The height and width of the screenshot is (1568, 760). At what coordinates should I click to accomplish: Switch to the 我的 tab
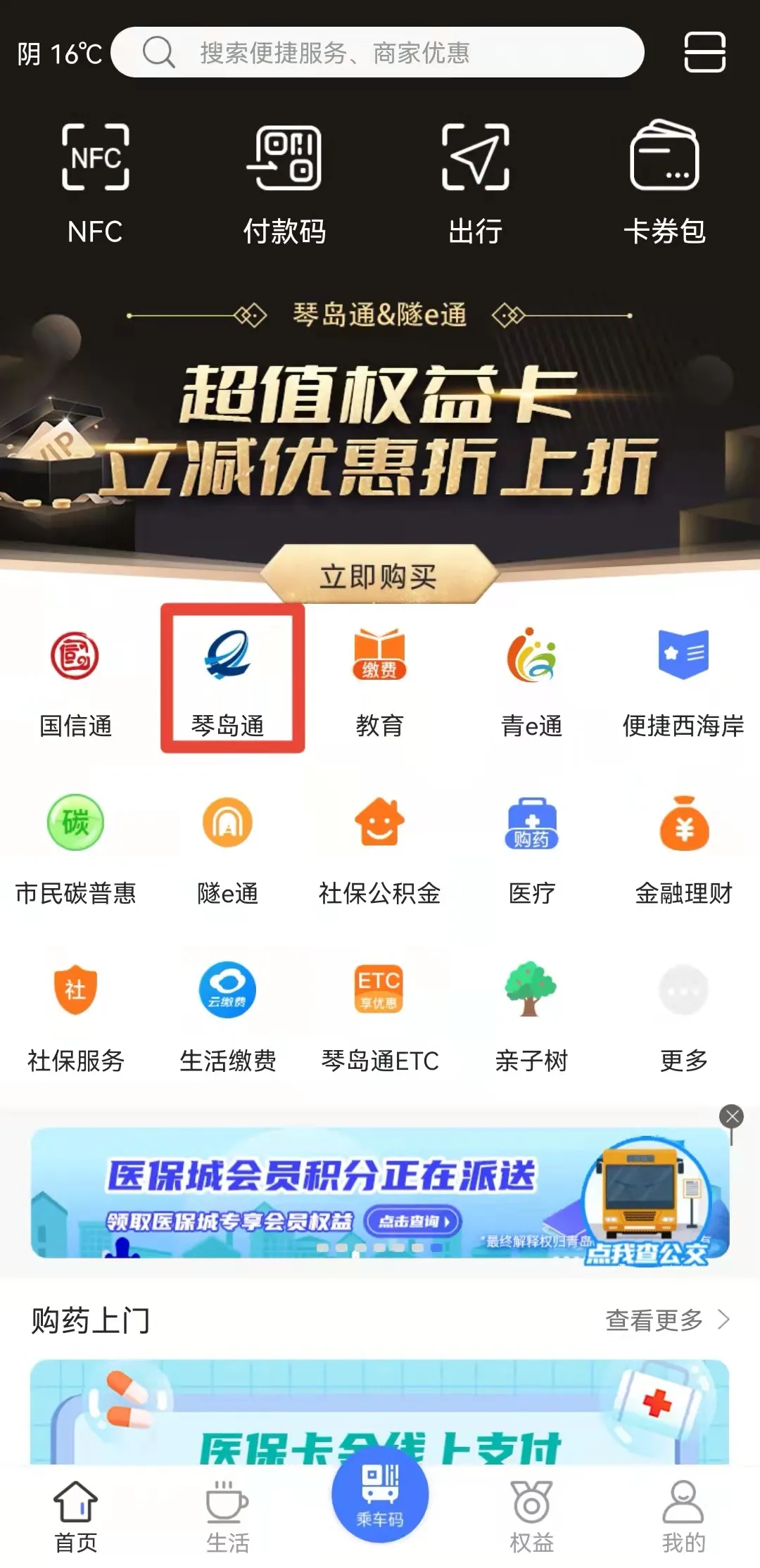coord(683,1515)
